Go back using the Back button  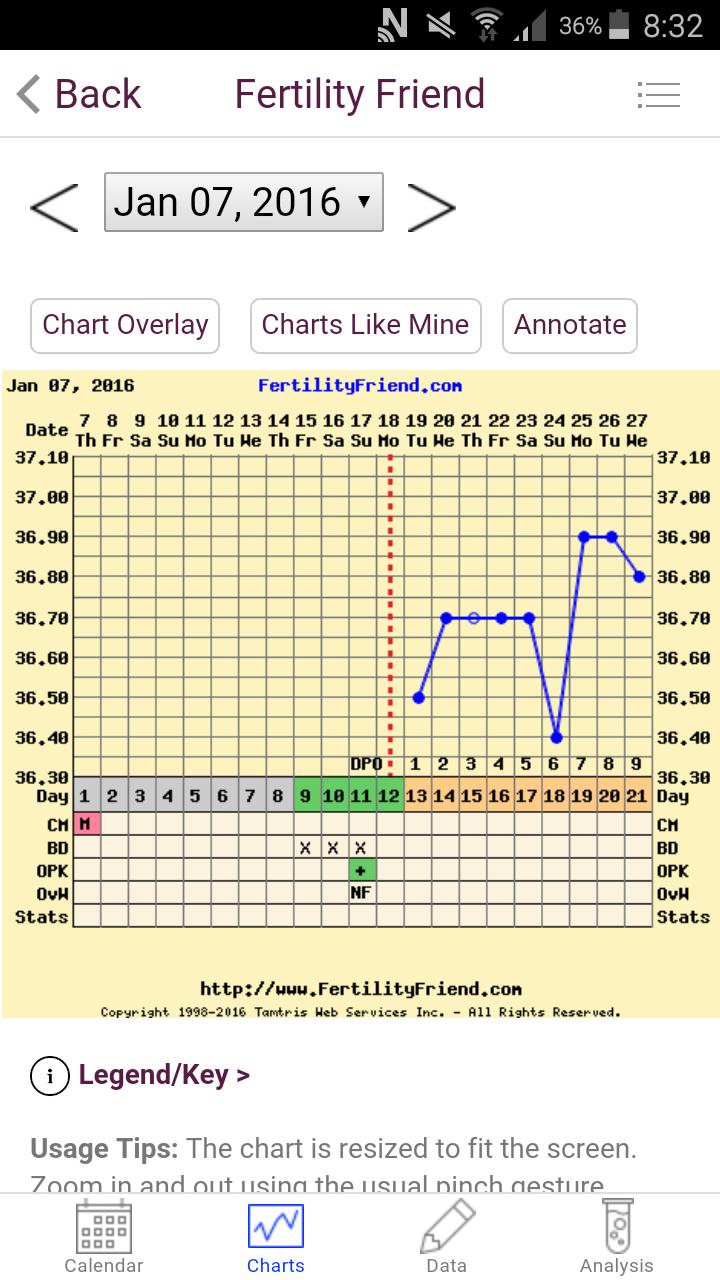(80, 95)
